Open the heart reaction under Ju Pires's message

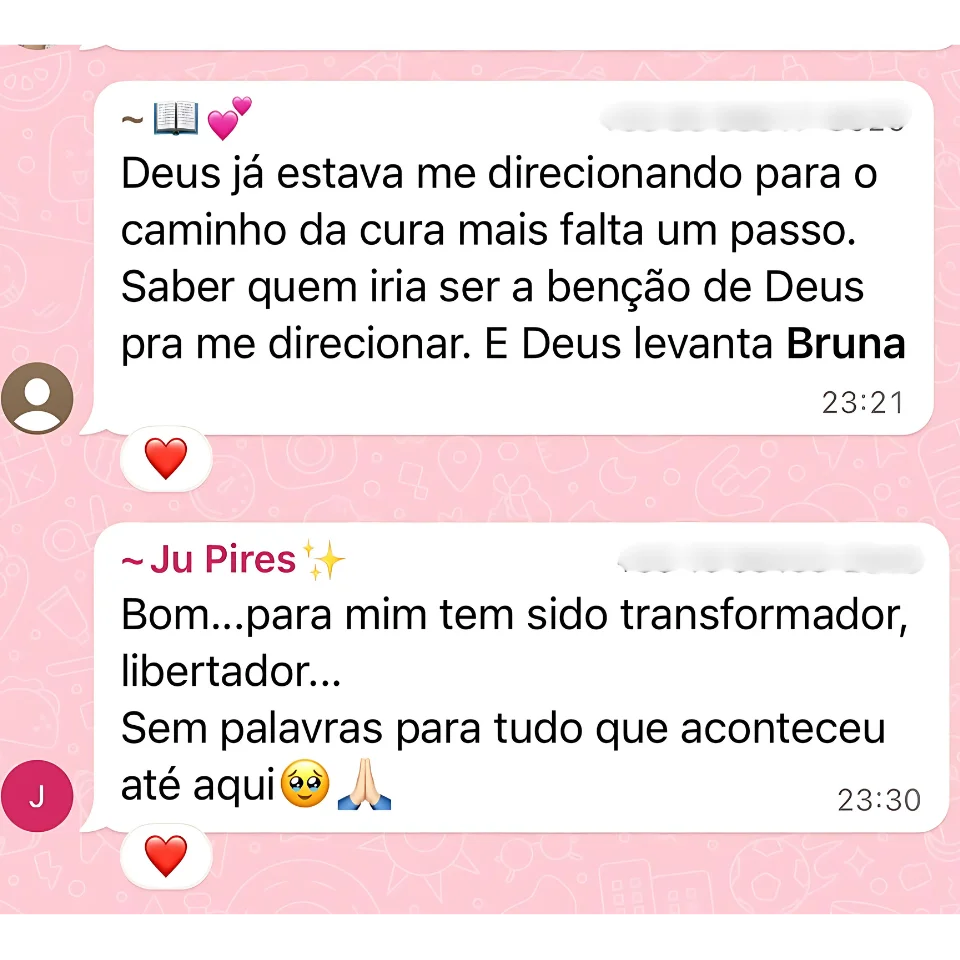click(166, 856)
